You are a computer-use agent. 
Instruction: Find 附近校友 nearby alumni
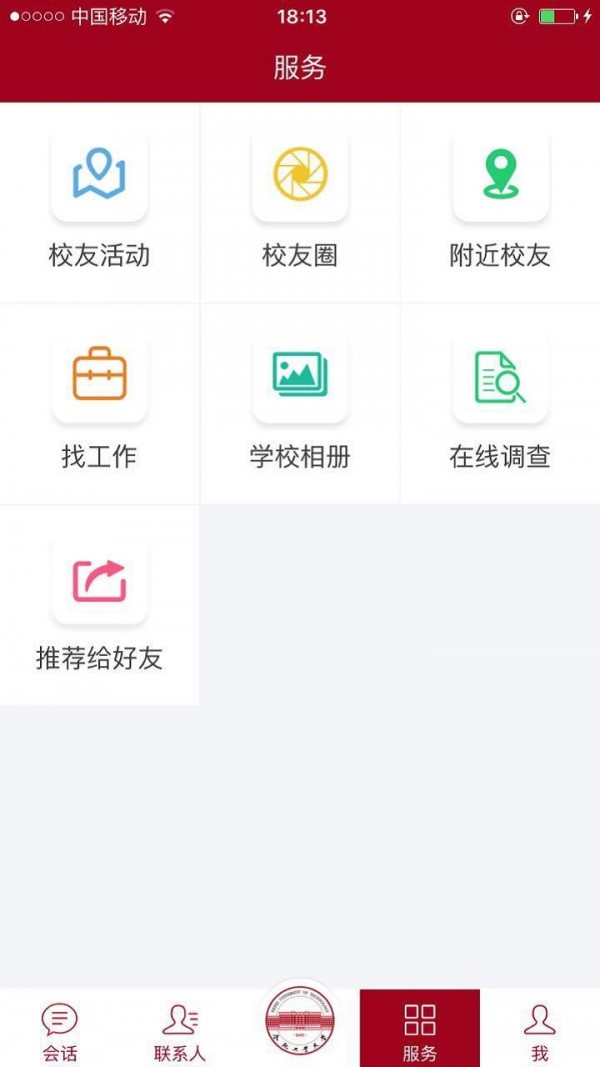click(501, 203)
